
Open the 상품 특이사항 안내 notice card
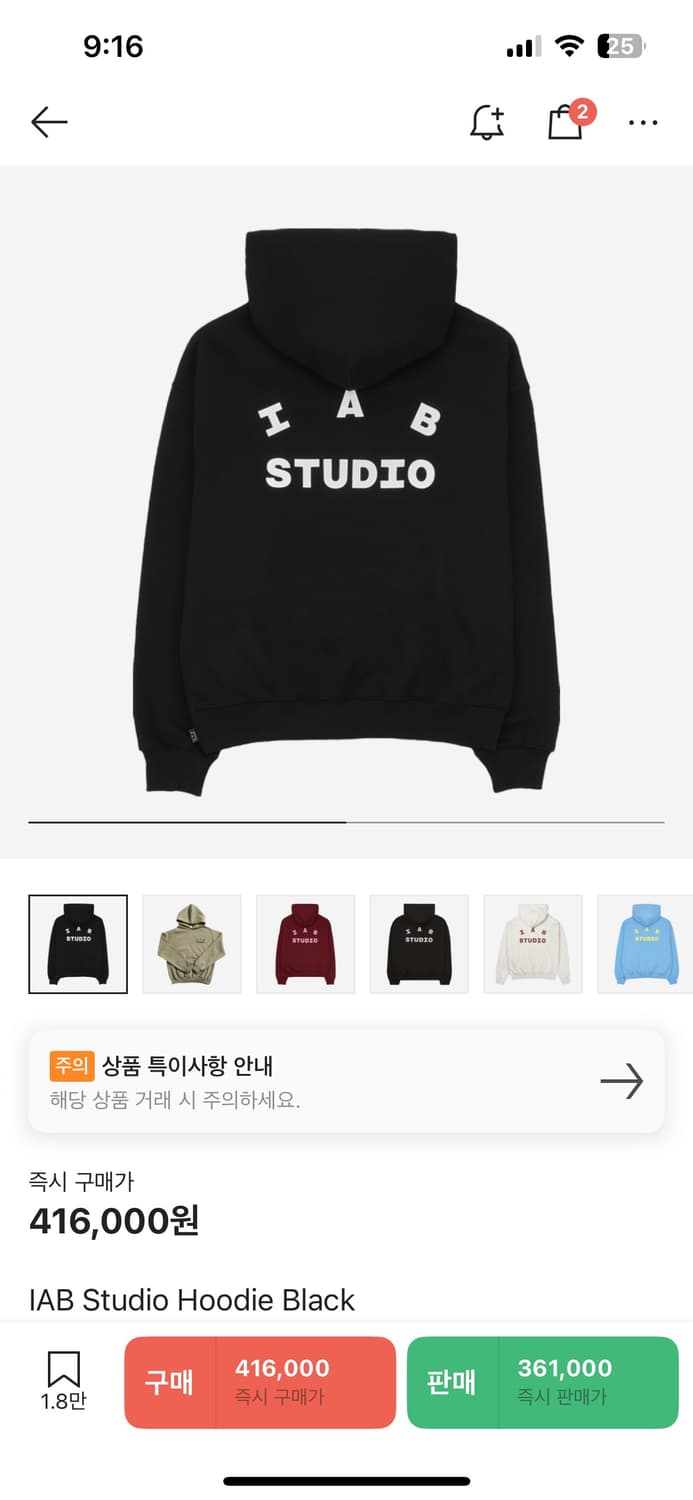point(346,1081)
